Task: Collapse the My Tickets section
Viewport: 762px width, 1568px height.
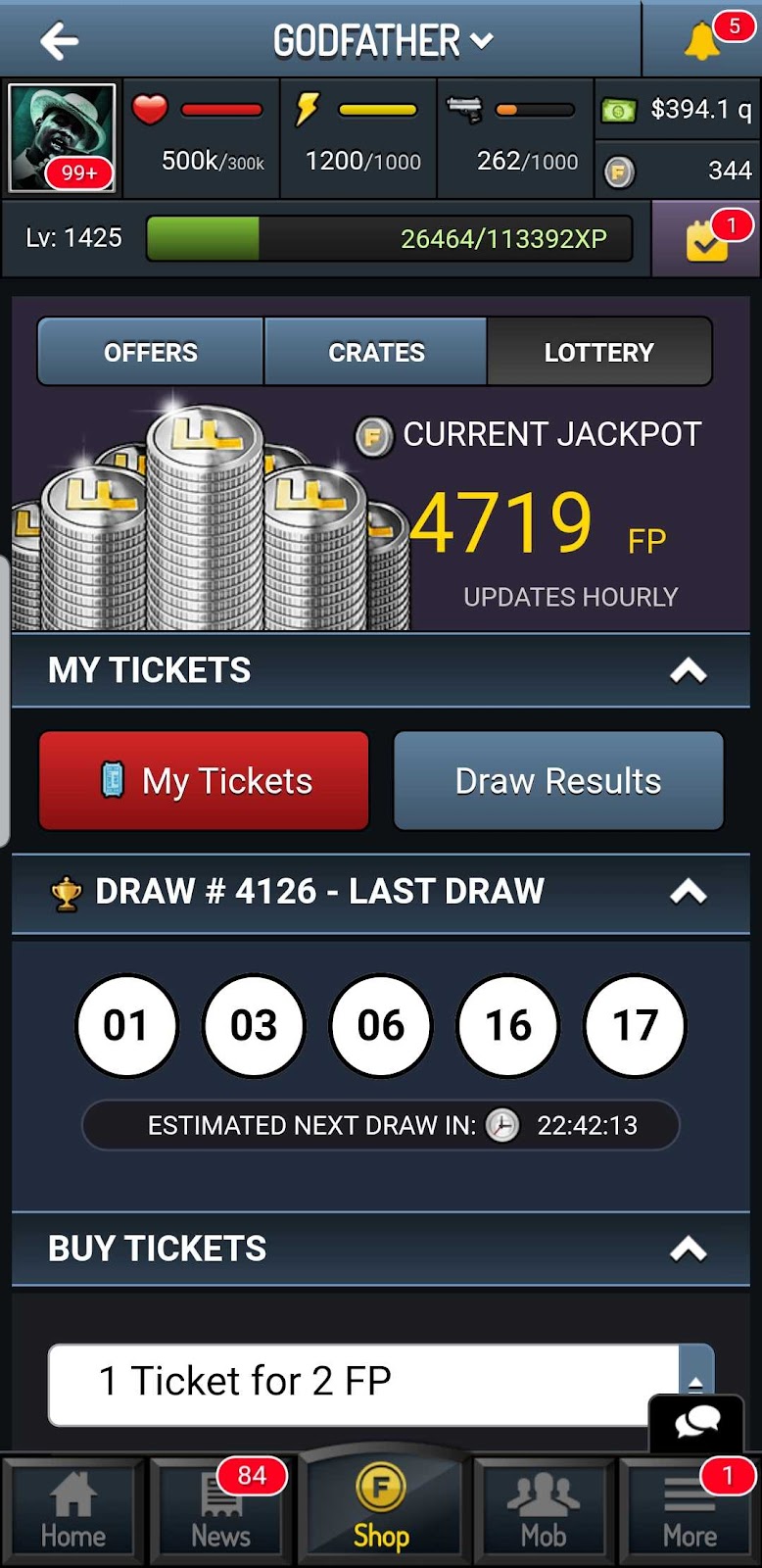Action: [688, 671]
